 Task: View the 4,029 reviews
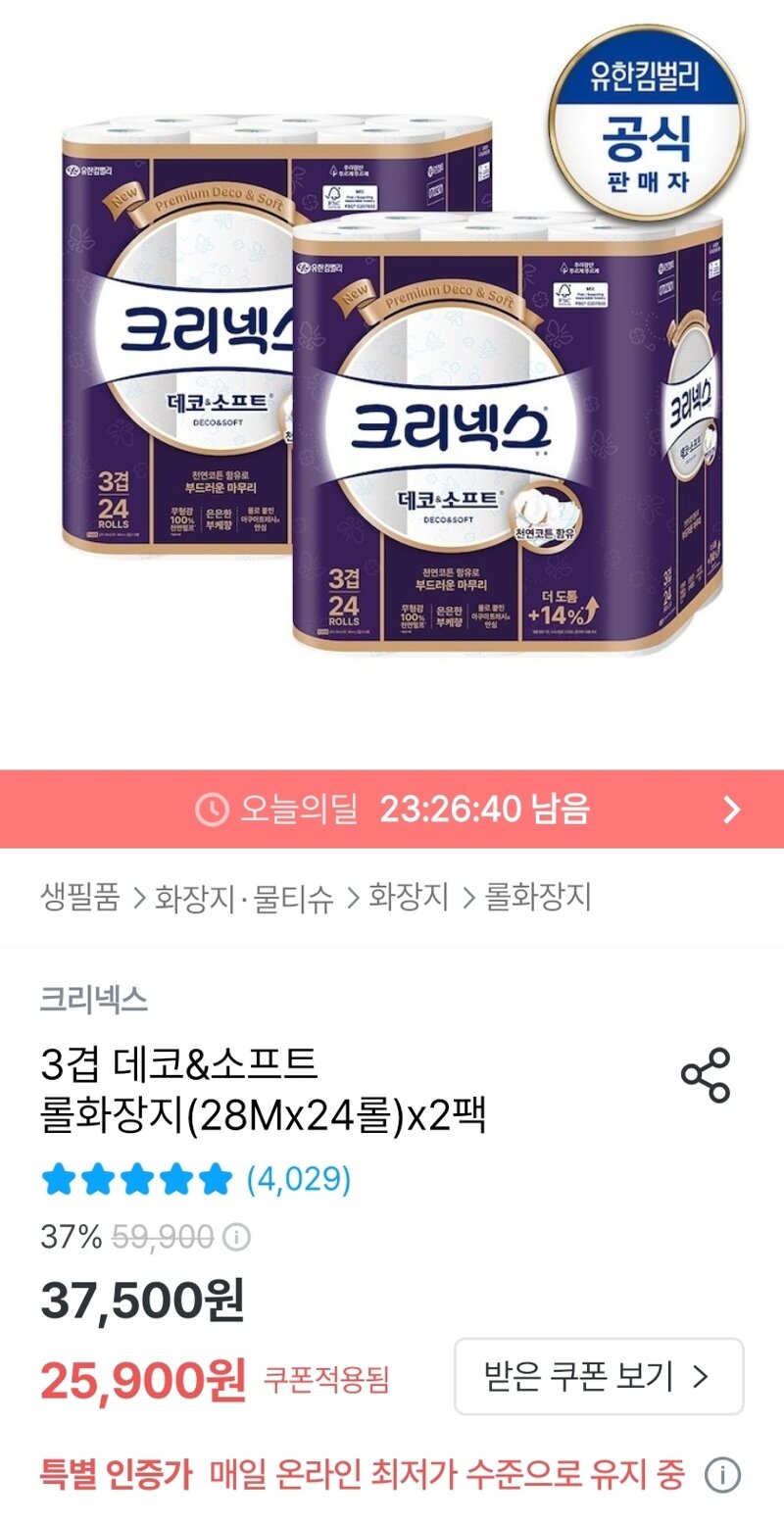(298, 1179)
